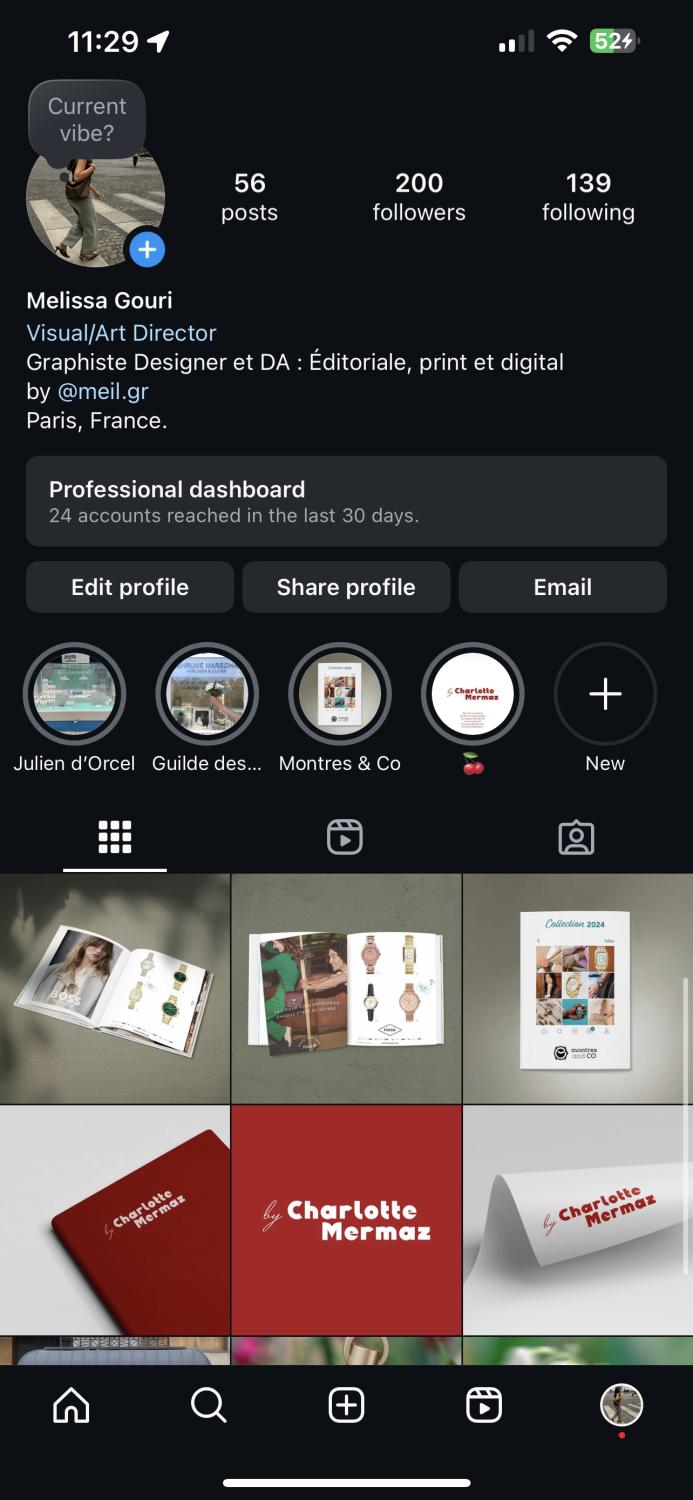The height and width of the screenshot is (1500, 693).
Task: Open the Julien d'Orcel highlight
Action: click(x=74, y=694)
